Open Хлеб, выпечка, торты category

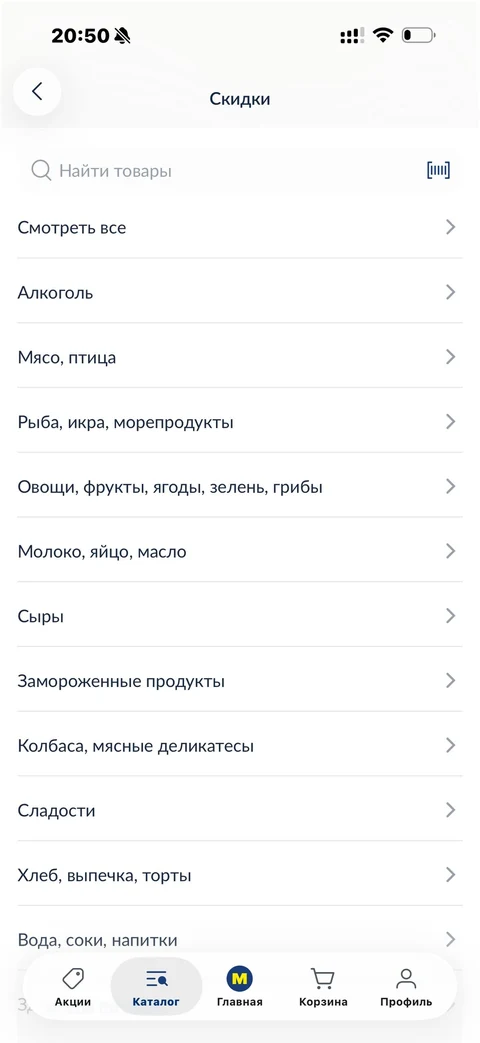[240, 875]
